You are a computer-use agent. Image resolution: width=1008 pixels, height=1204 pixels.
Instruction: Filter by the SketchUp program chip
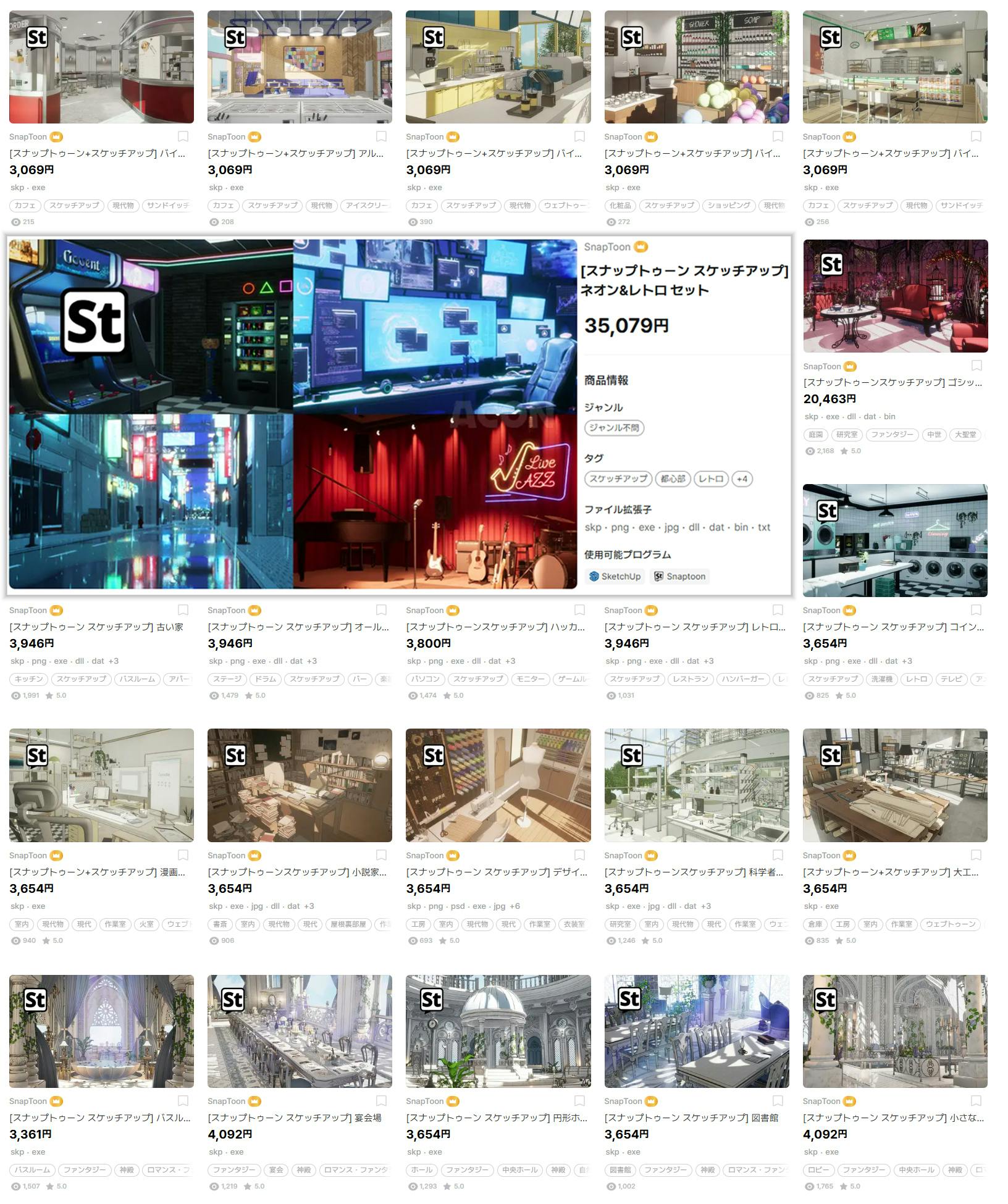[x=615, y=576]
